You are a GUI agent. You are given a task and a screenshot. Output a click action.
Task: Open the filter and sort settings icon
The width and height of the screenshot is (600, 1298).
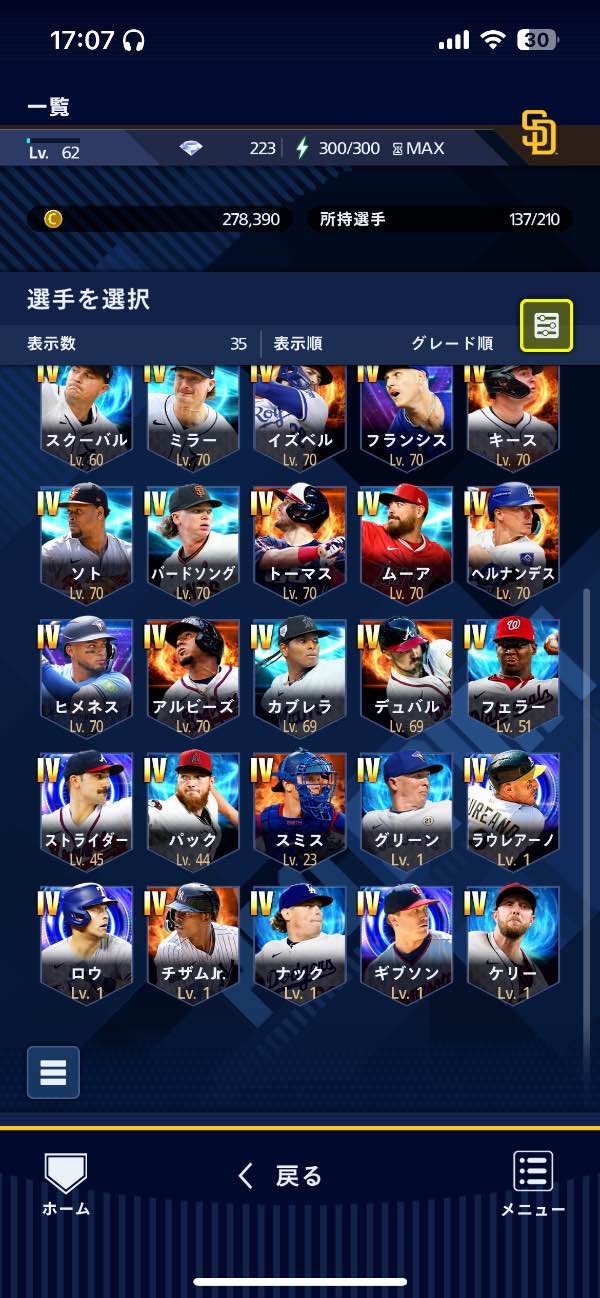click(546, 326)
